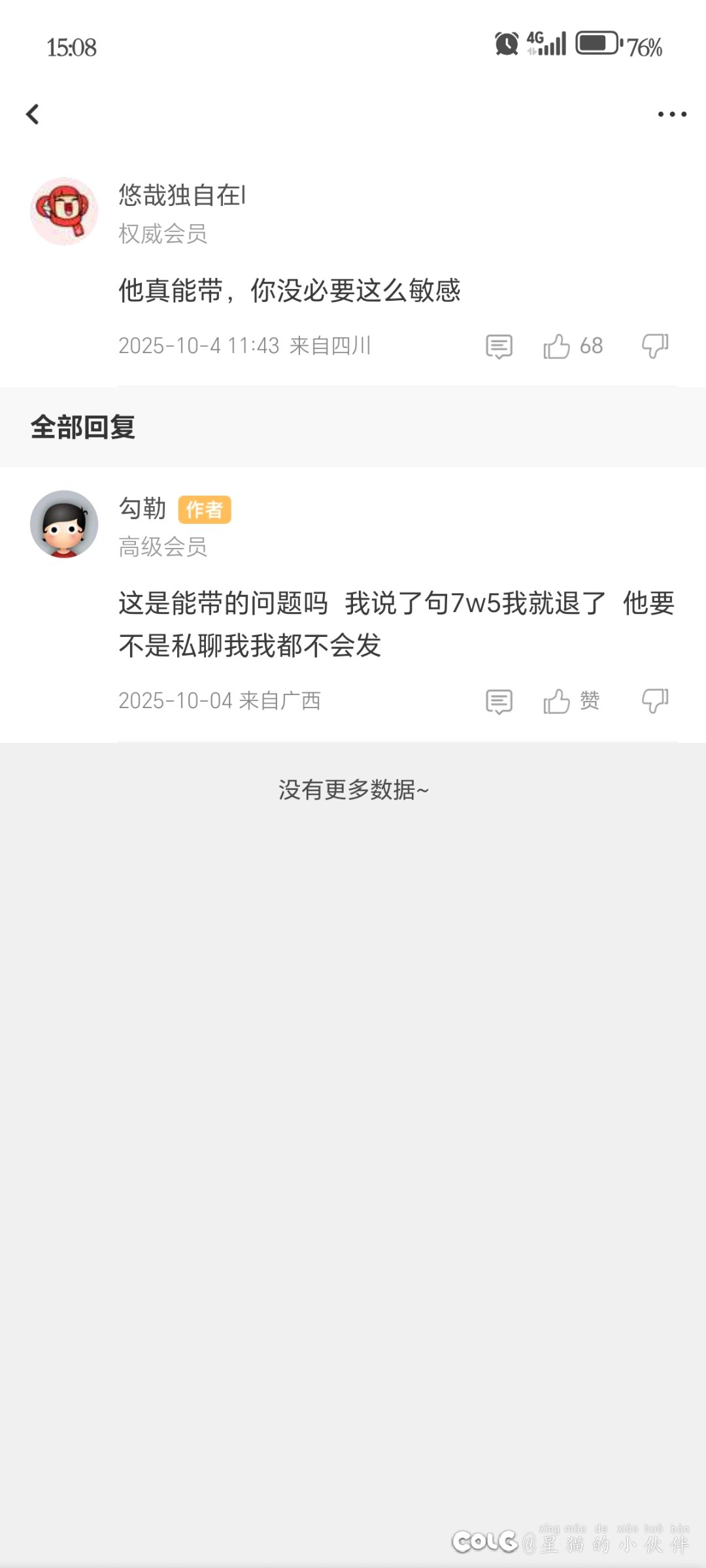706x1568 pixels.
Task: Open username 勾勒
Action: [x=143, y=508]
